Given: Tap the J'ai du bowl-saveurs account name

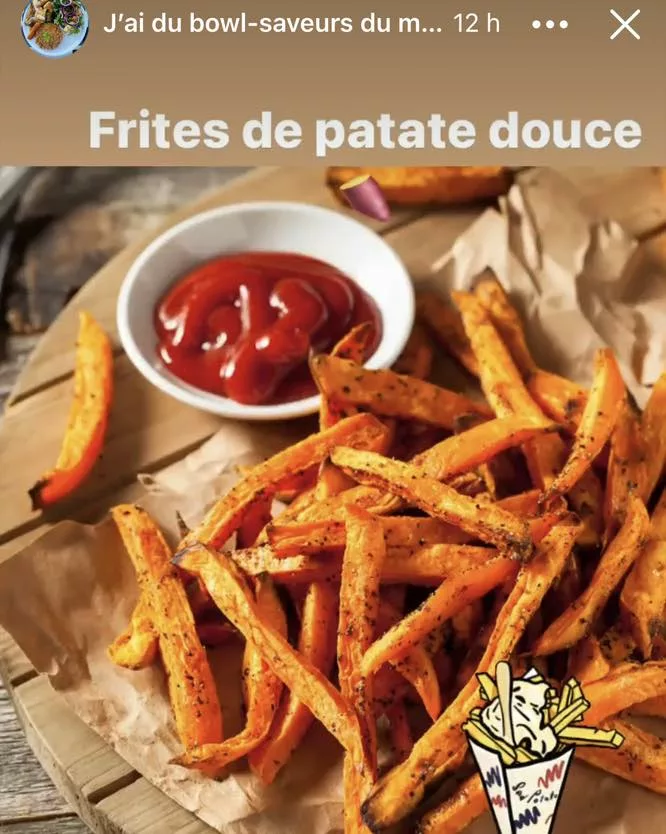Looking at the screenshot, I should (272, 24).
